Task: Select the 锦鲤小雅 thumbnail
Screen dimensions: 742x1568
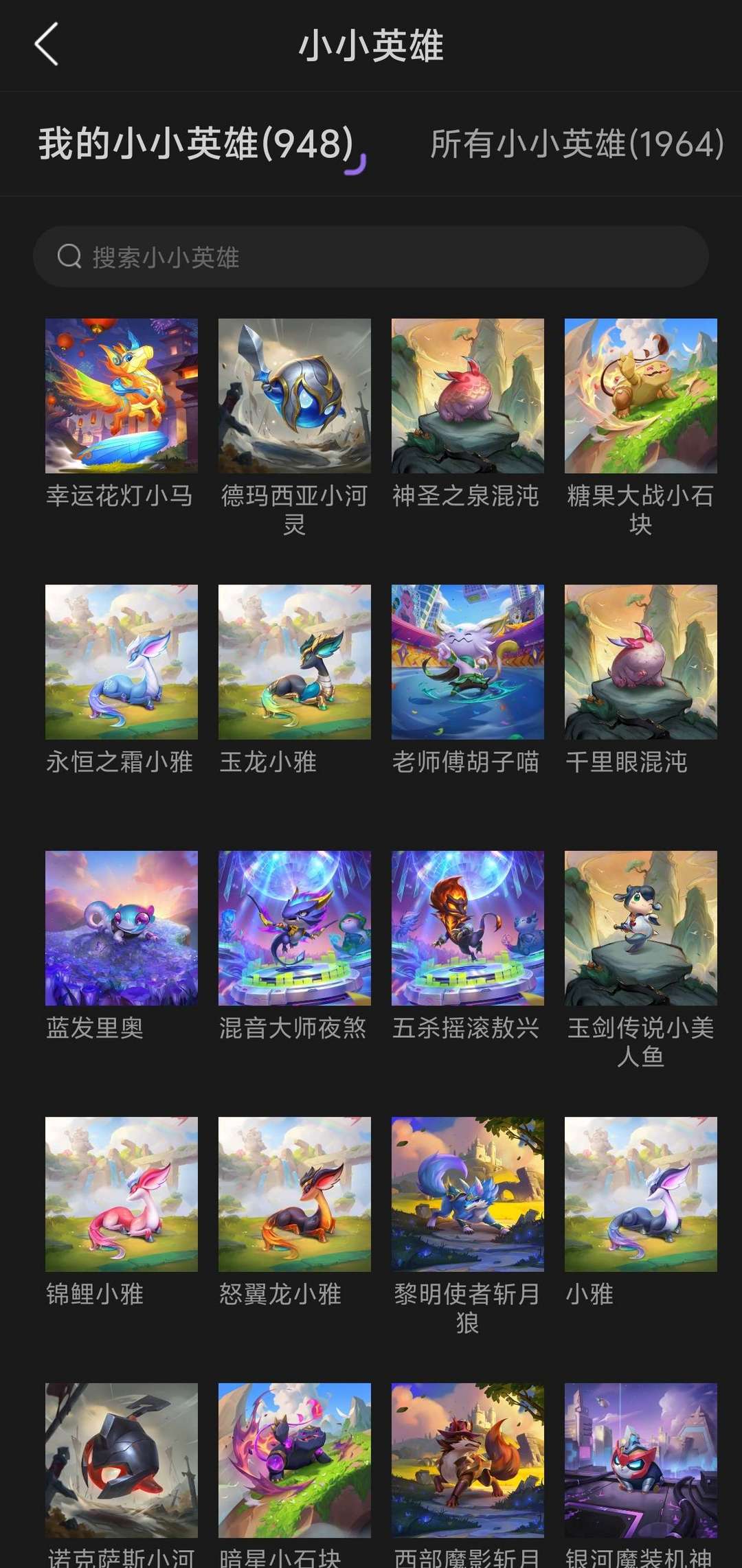Action: point(121,1192)
